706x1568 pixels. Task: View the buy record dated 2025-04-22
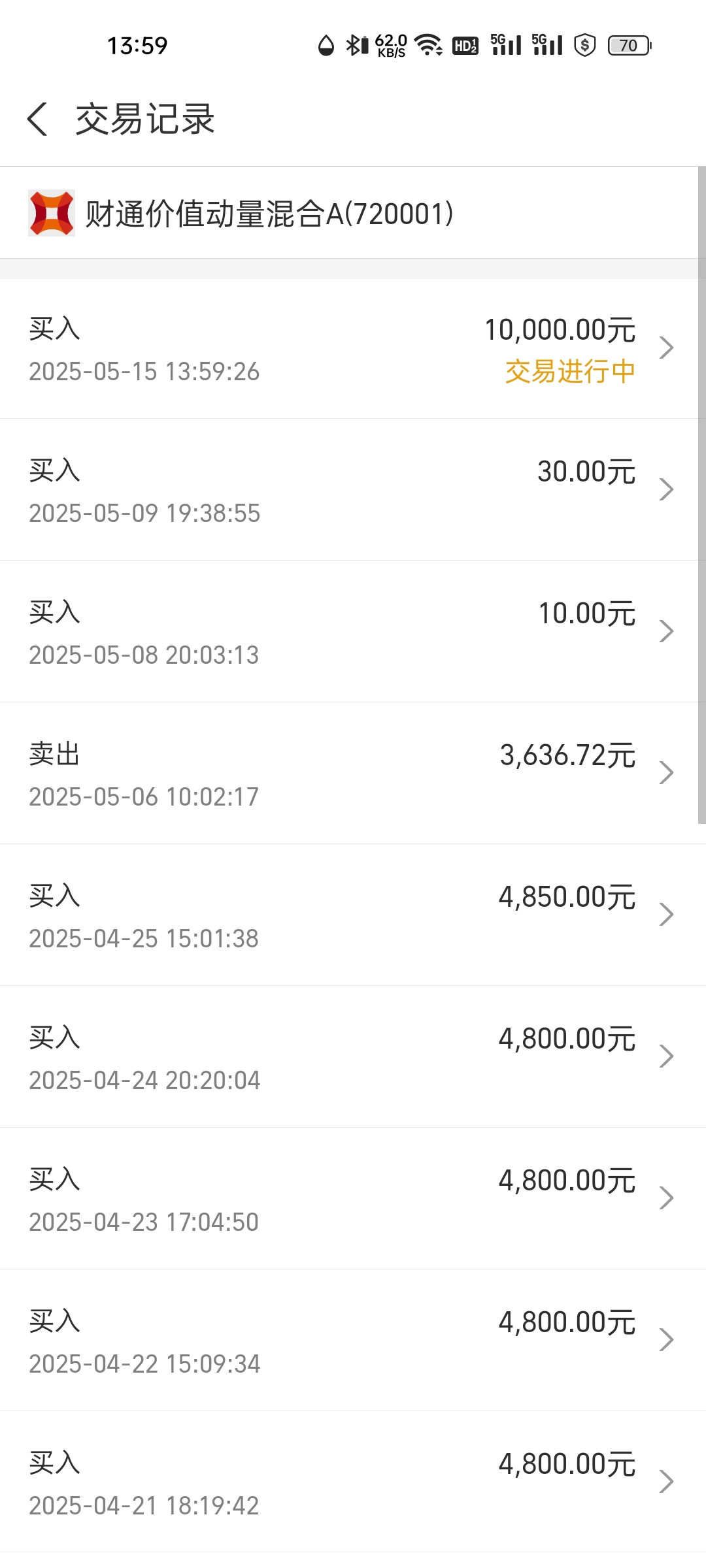pyautogui.click(x=353, y=1340)
